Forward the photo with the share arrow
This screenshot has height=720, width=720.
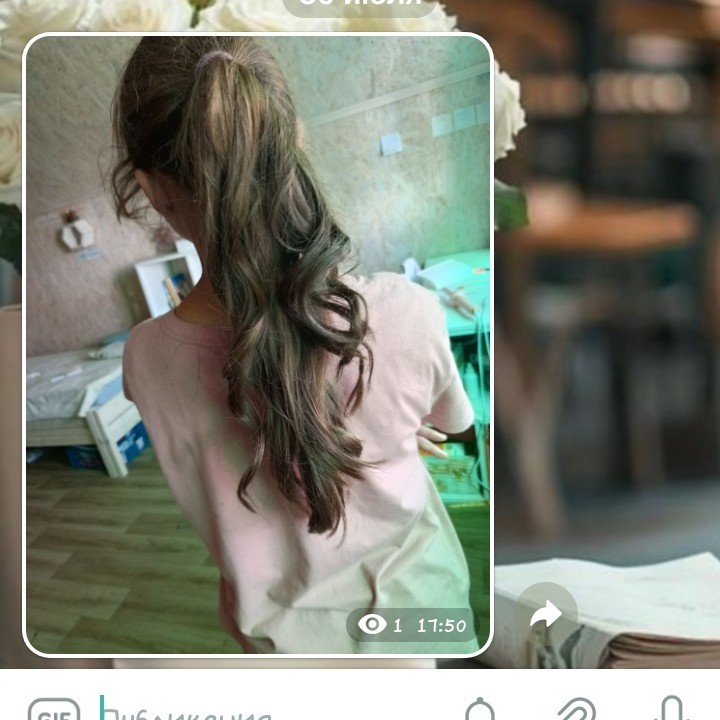pyautogui.click(x=547, y=615)
